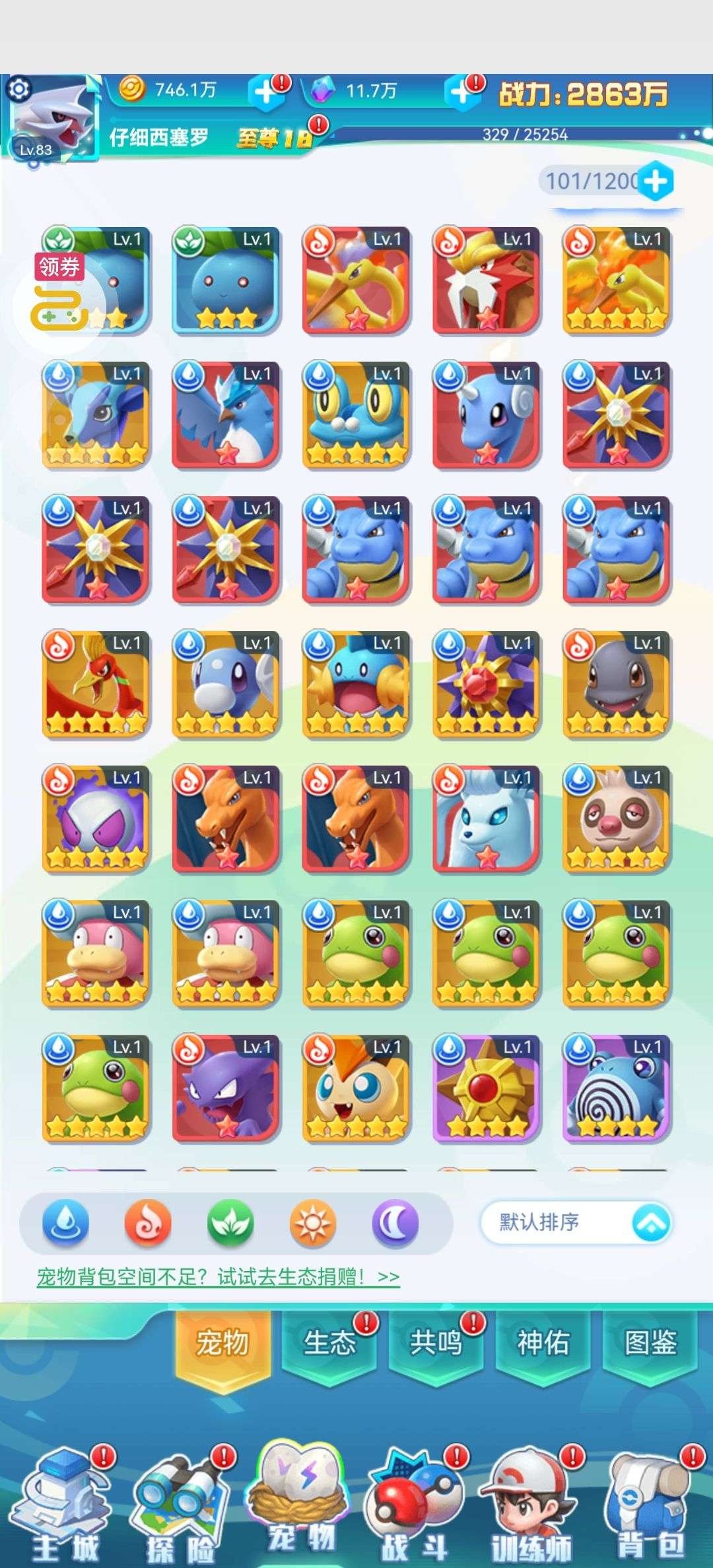Add more gold coins
The image size is (713, 1568).
tap(266, 92)
